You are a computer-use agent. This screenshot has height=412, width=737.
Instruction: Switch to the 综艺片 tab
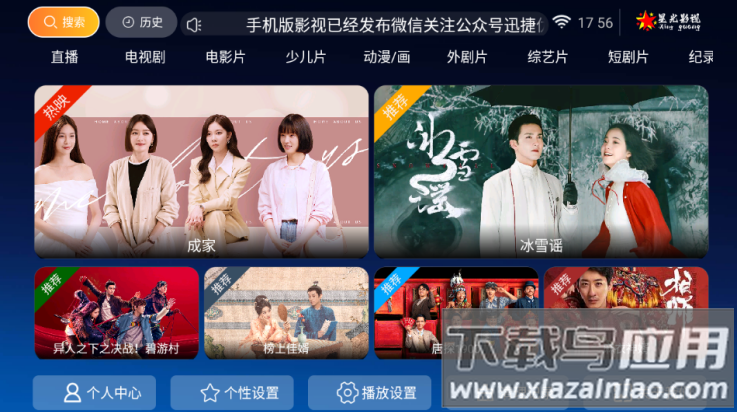[547, 57]
